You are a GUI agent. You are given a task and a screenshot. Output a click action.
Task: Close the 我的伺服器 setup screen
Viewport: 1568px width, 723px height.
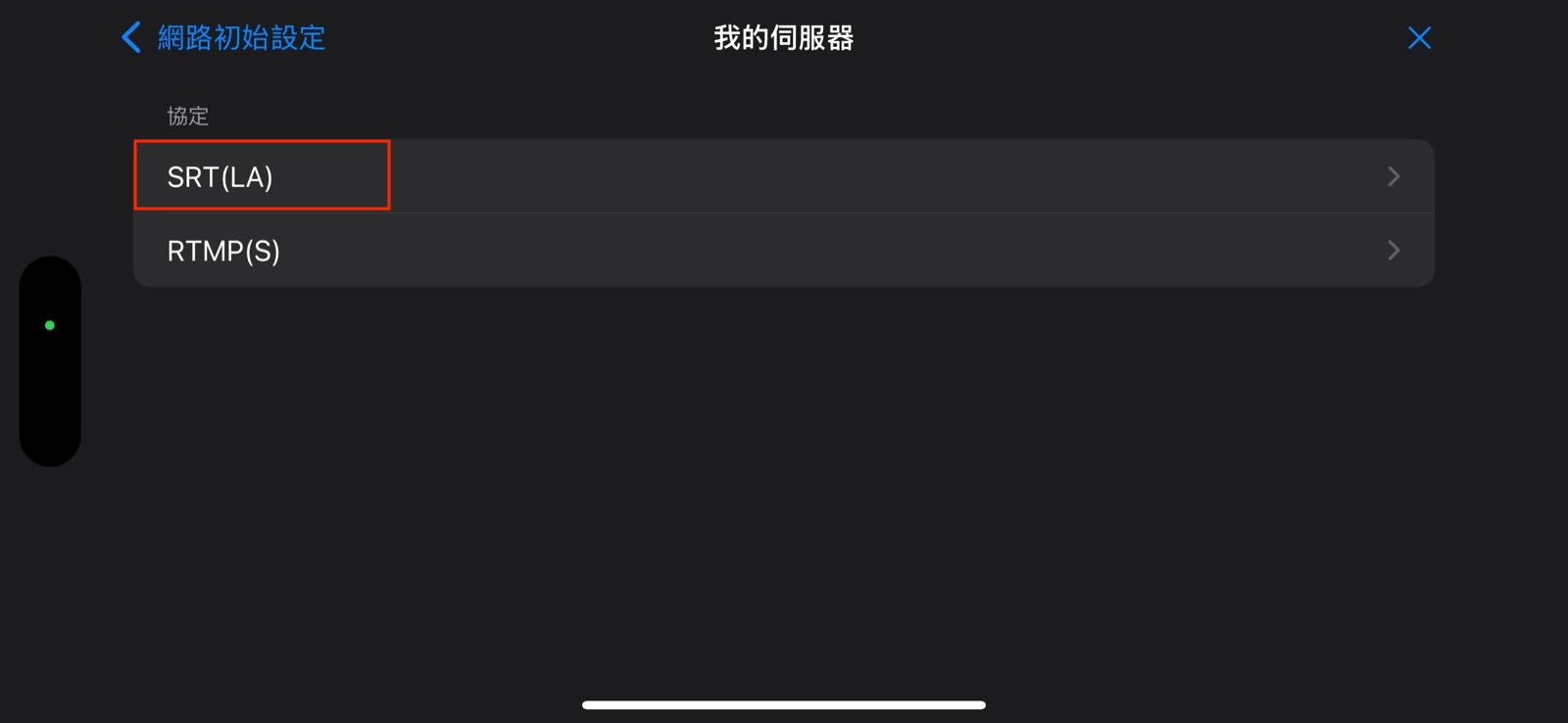pos(1418,38)
